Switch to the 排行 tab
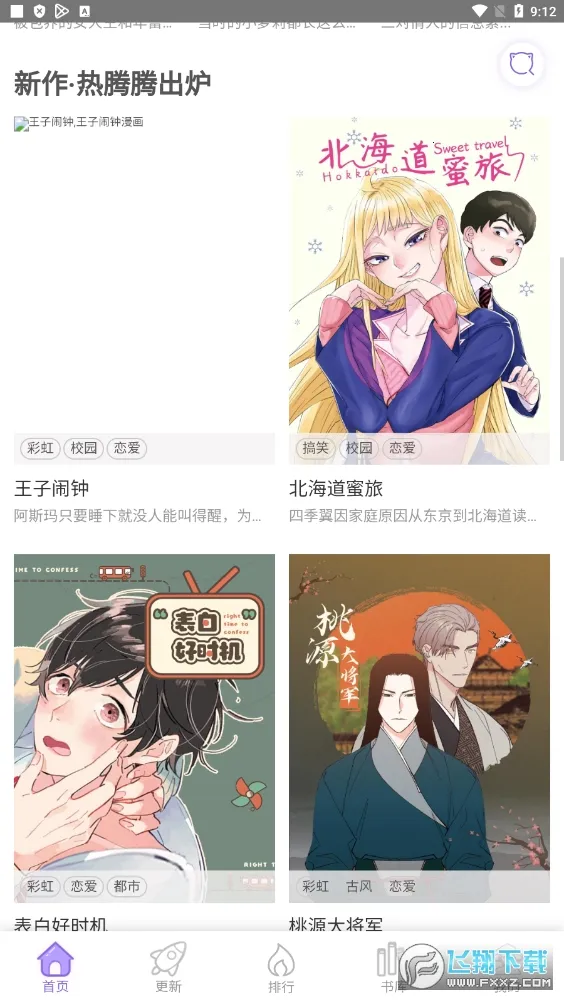The image size is (564, 1002). pos(281,967)
